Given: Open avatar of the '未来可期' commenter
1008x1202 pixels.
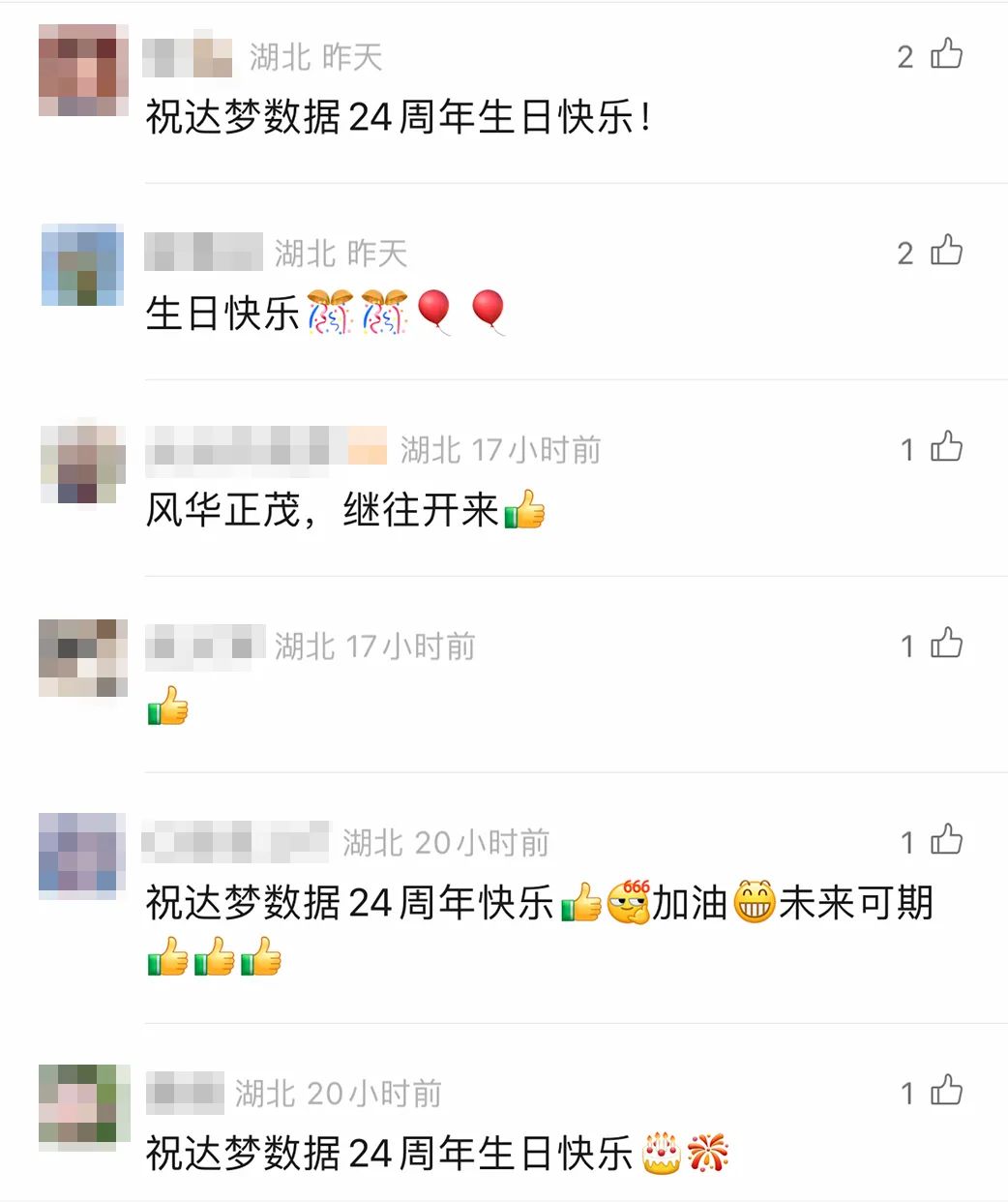Looking at the screenshot, I should point(83,856).
